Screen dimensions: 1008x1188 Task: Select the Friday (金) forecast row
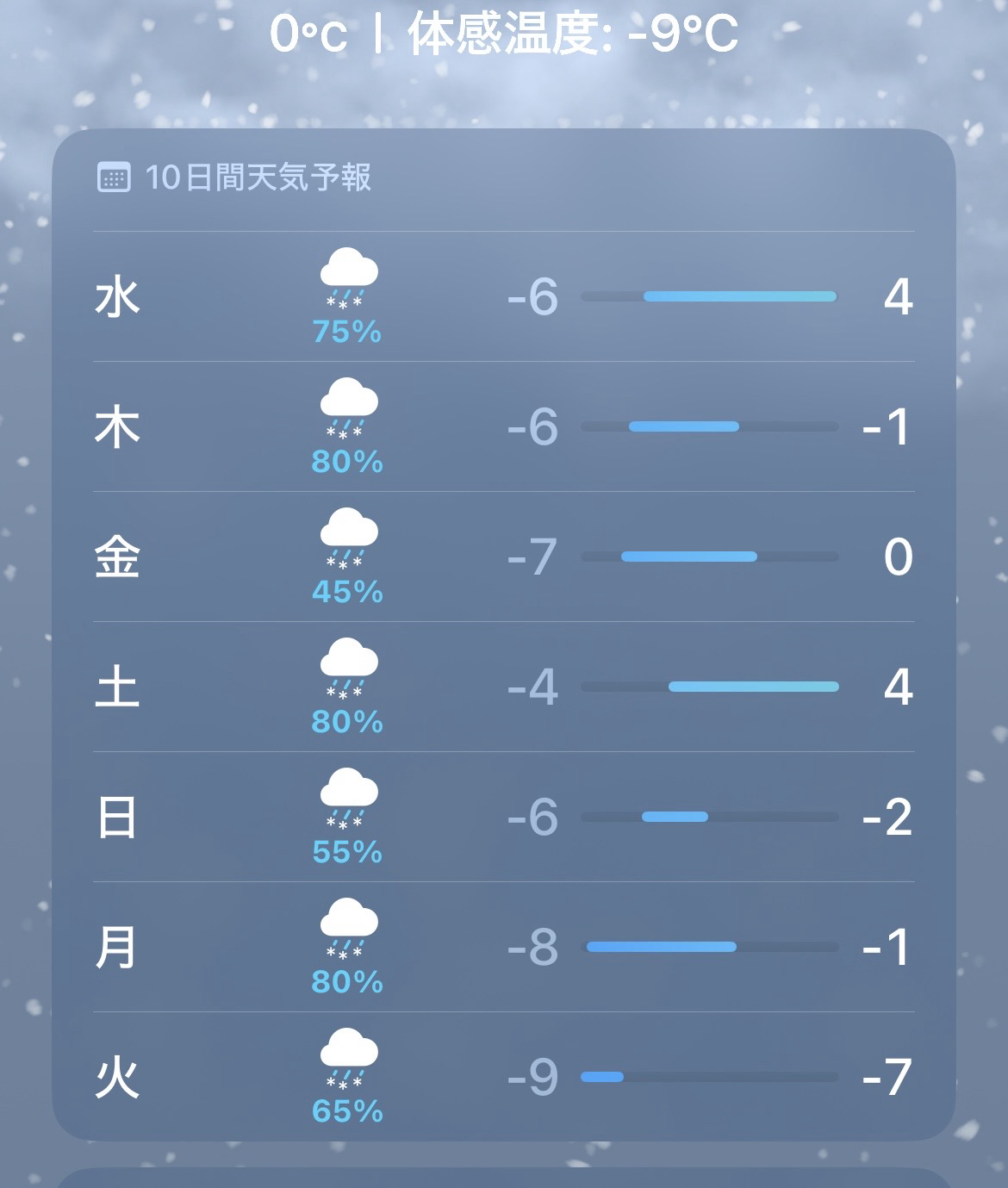[x=503, y=557]
